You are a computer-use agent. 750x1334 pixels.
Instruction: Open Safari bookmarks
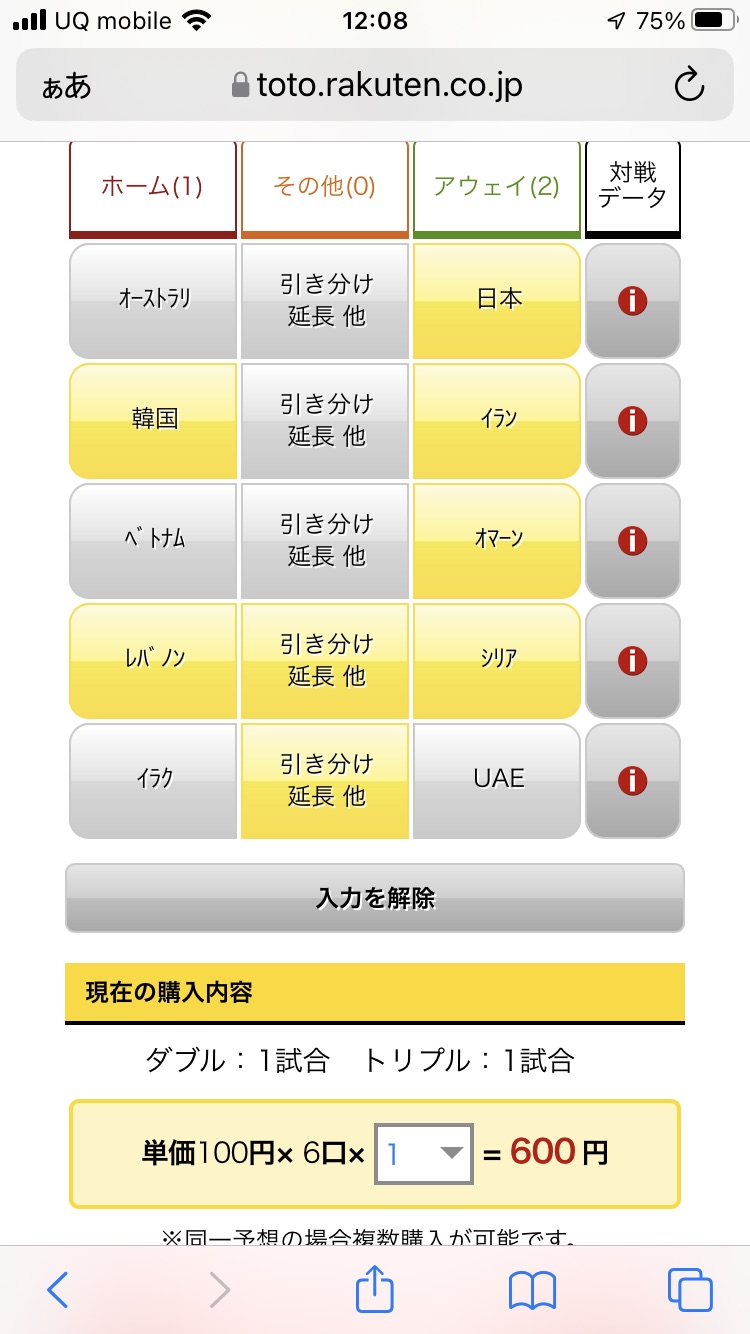532,1291
